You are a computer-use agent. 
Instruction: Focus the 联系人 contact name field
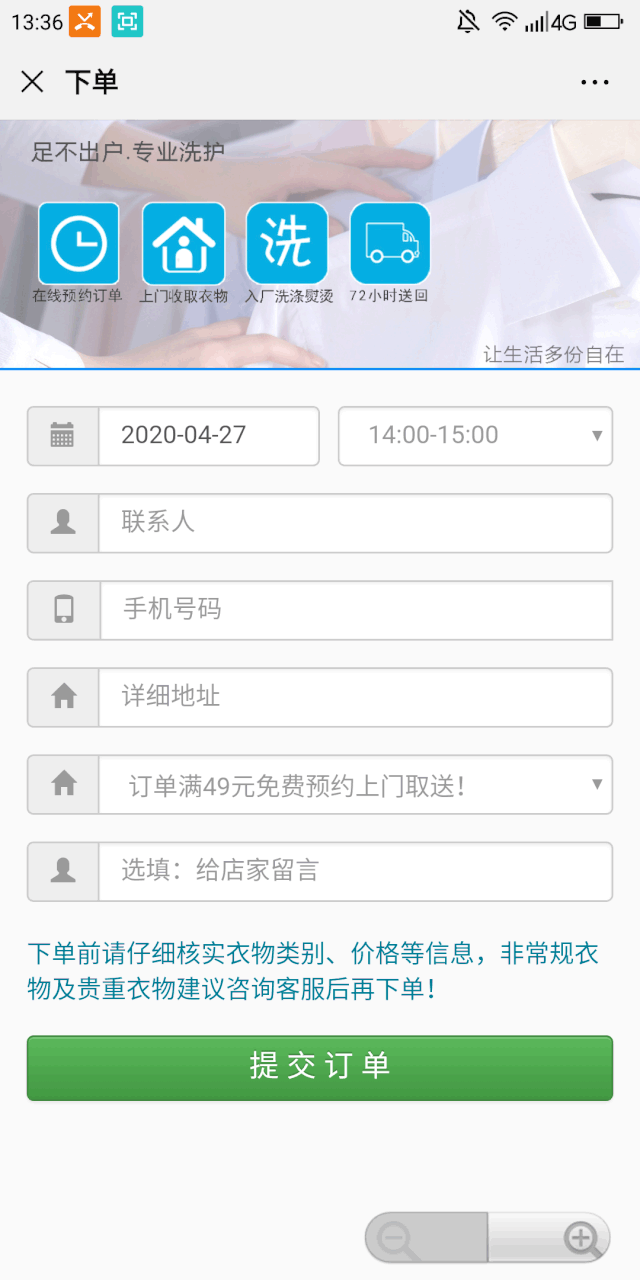pos(355,523)
